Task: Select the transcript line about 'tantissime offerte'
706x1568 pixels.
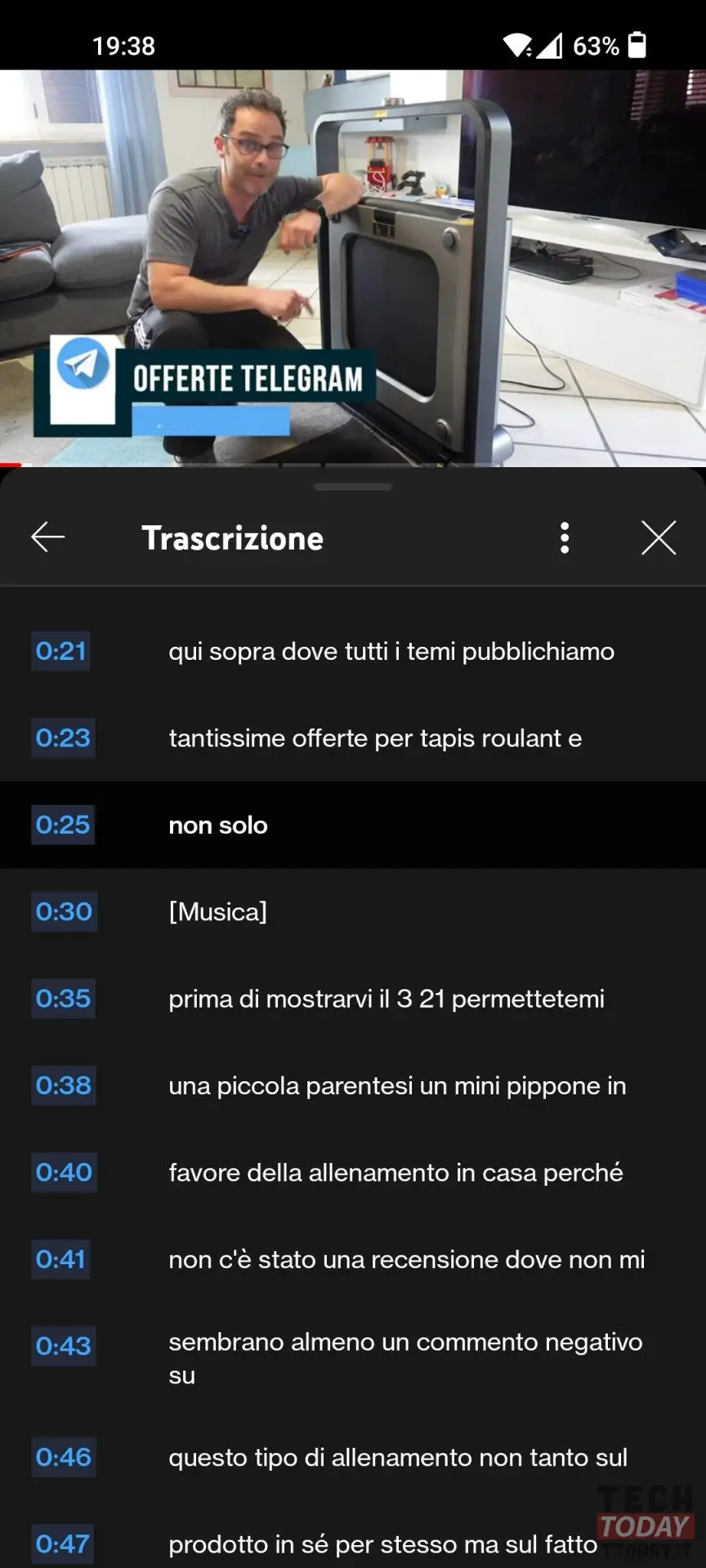Action: pyautogui.click(x=375, y=738)
